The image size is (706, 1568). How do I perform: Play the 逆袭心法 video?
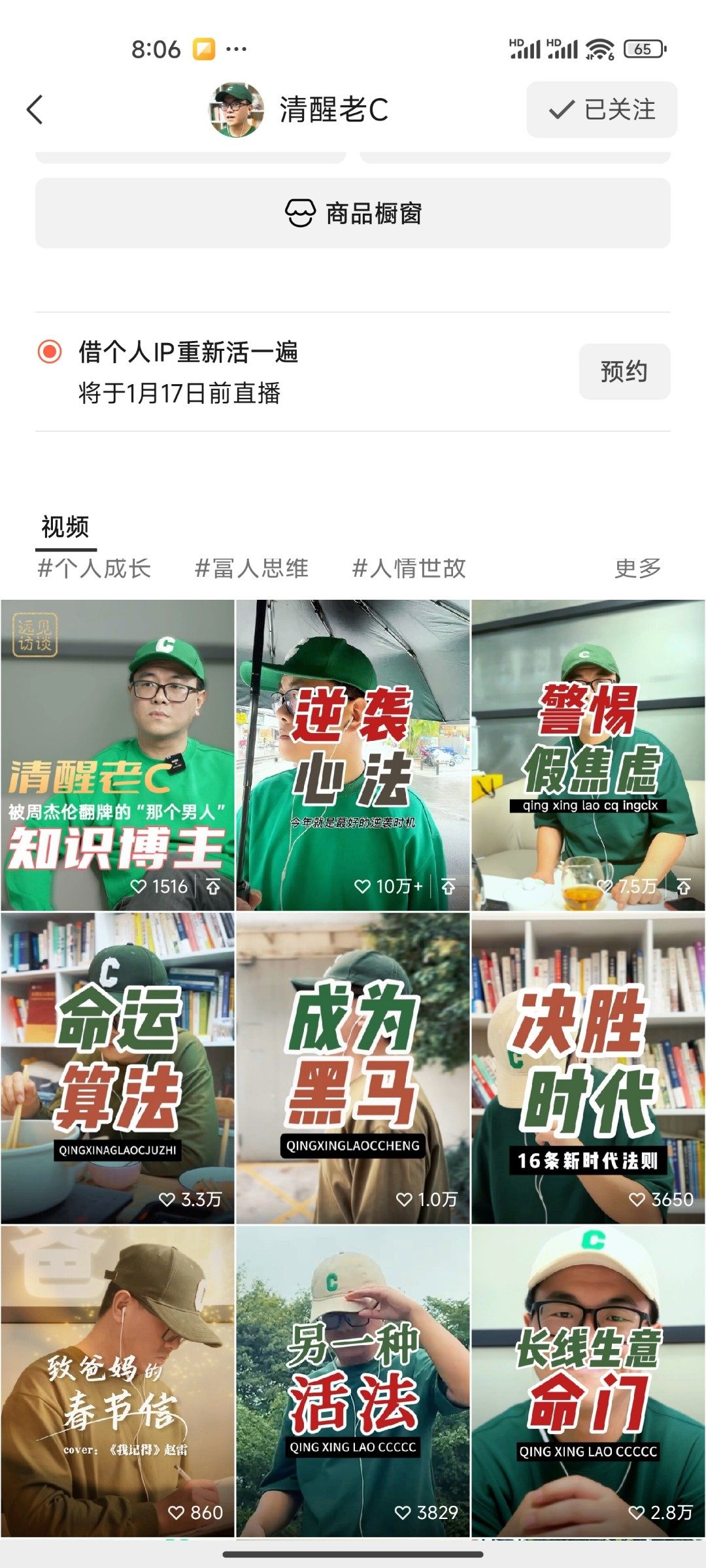pos(353,755)
